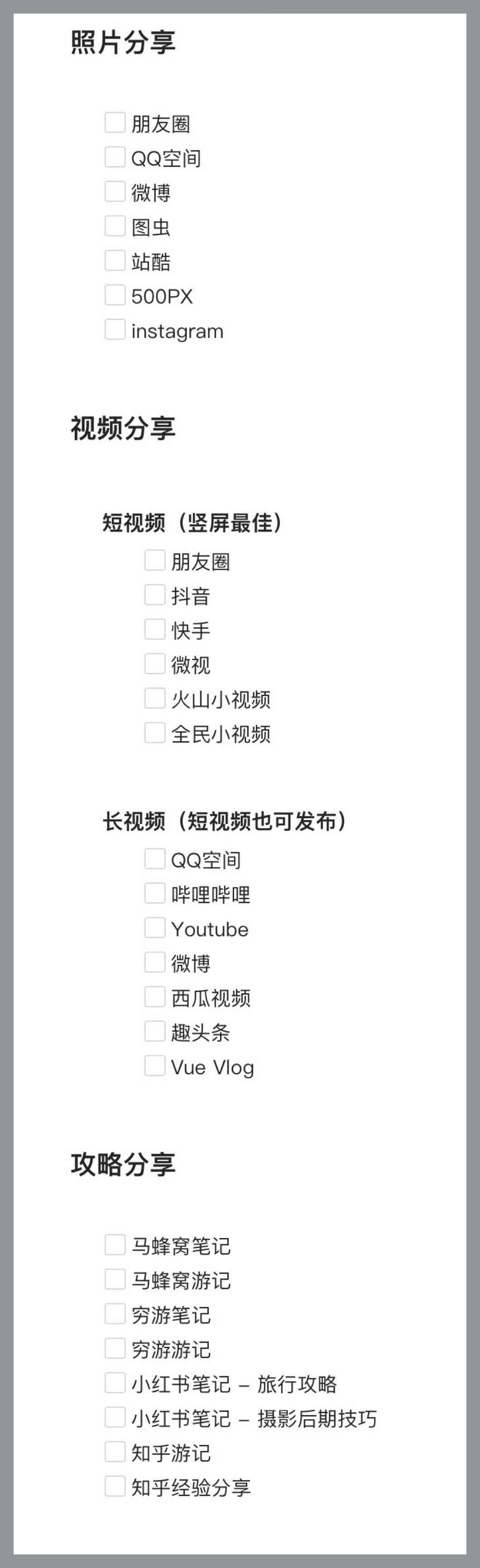Check the 哔哩哔哩 box

155,894
